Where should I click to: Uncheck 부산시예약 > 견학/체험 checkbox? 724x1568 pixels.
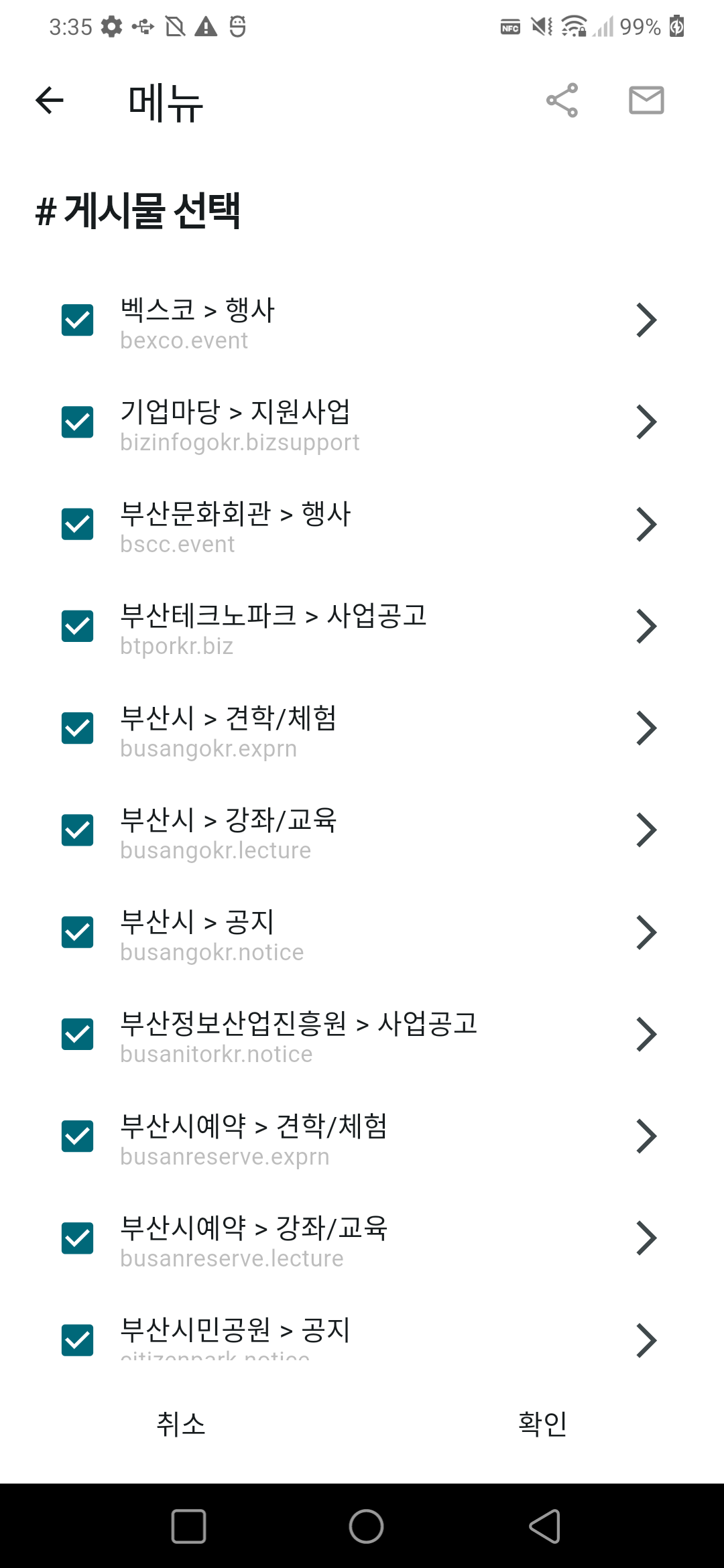pos(78,1136)
